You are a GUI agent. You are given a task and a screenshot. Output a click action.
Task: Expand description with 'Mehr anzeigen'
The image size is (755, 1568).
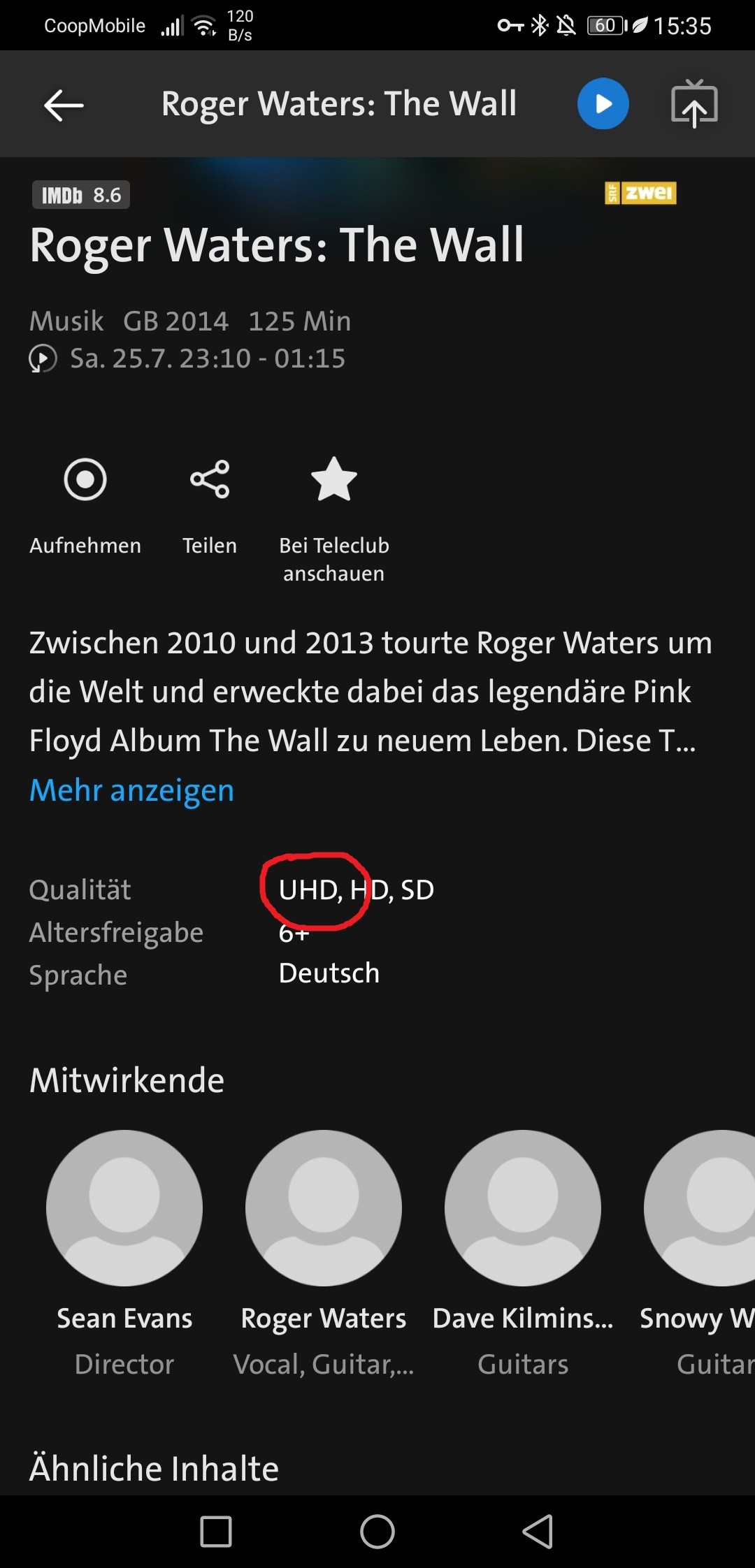click(x=131, y=790)
